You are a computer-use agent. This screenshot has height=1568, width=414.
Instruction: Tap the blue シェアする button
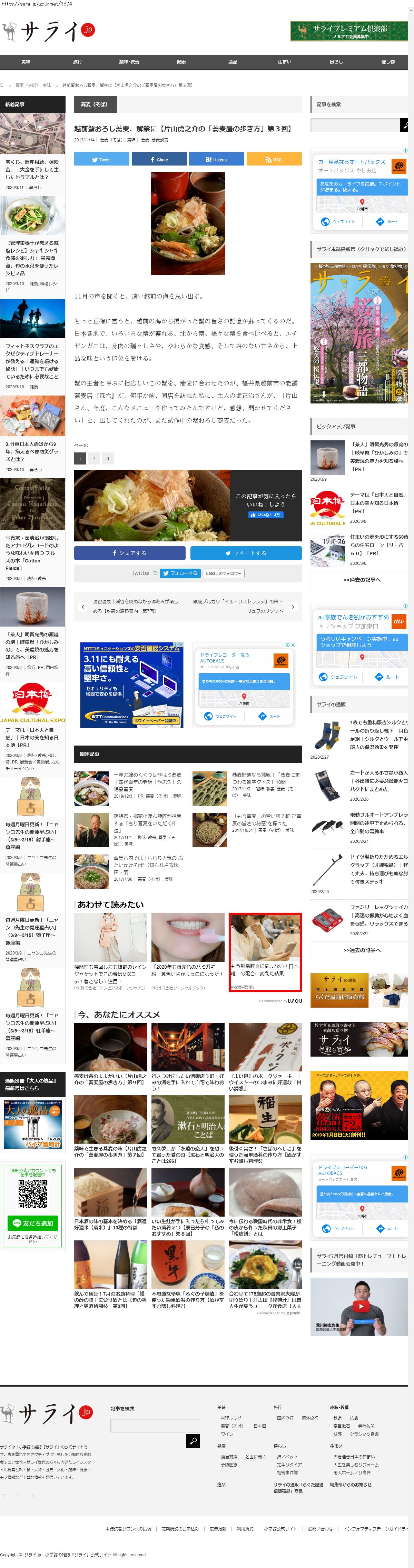pos(129,553)
